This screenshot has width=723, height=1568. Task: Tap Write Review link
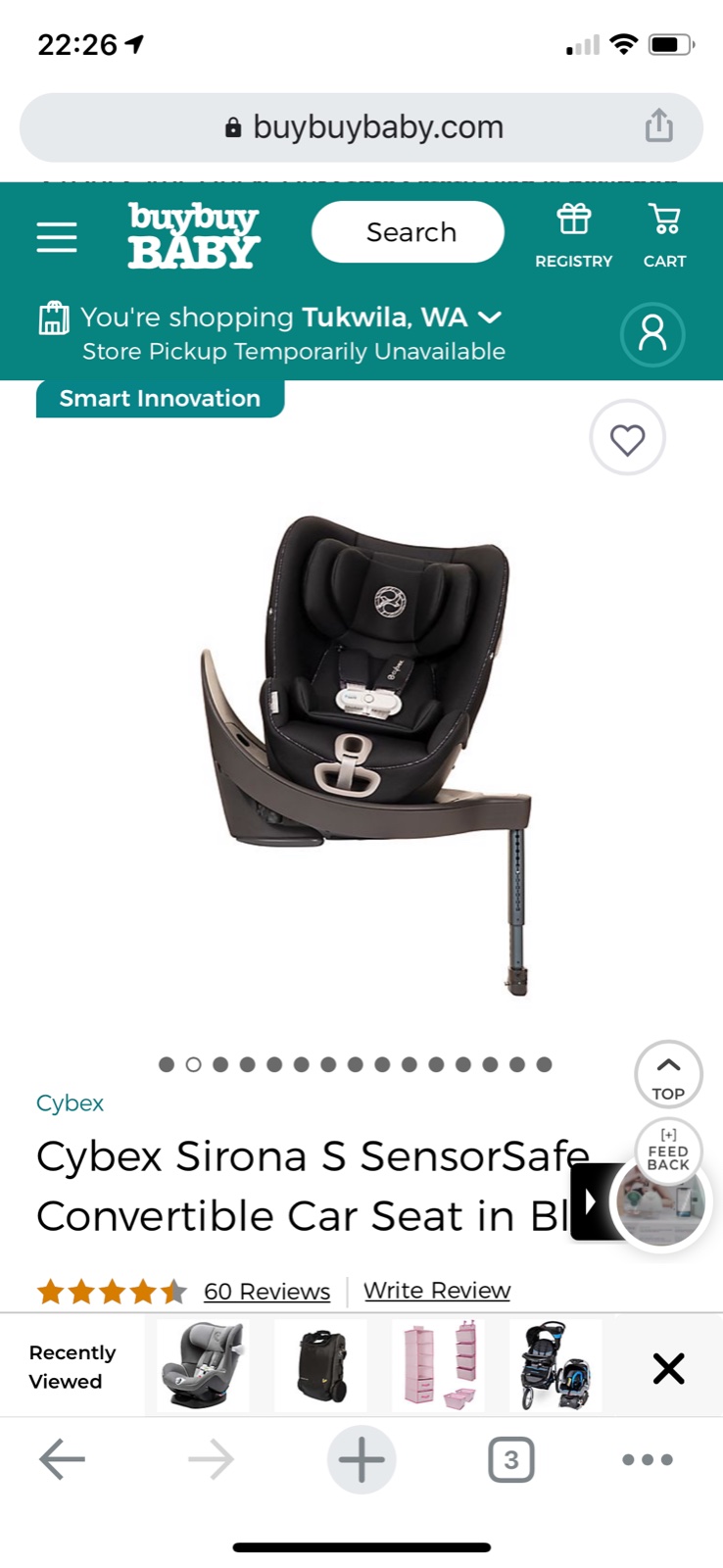[x=437, y=1291]
